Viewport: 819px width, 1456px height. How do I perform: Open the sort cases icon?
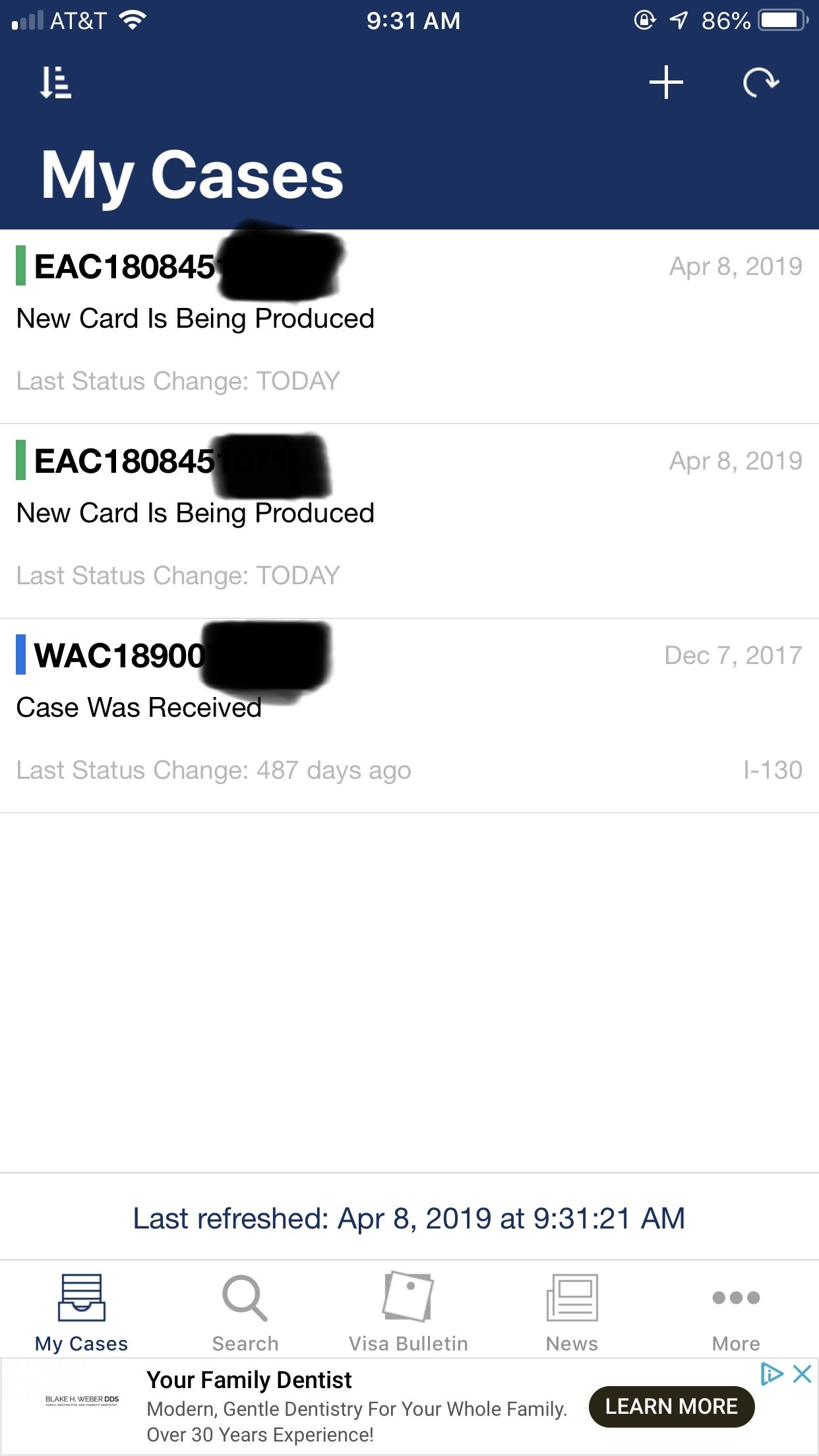pos(55,82)
